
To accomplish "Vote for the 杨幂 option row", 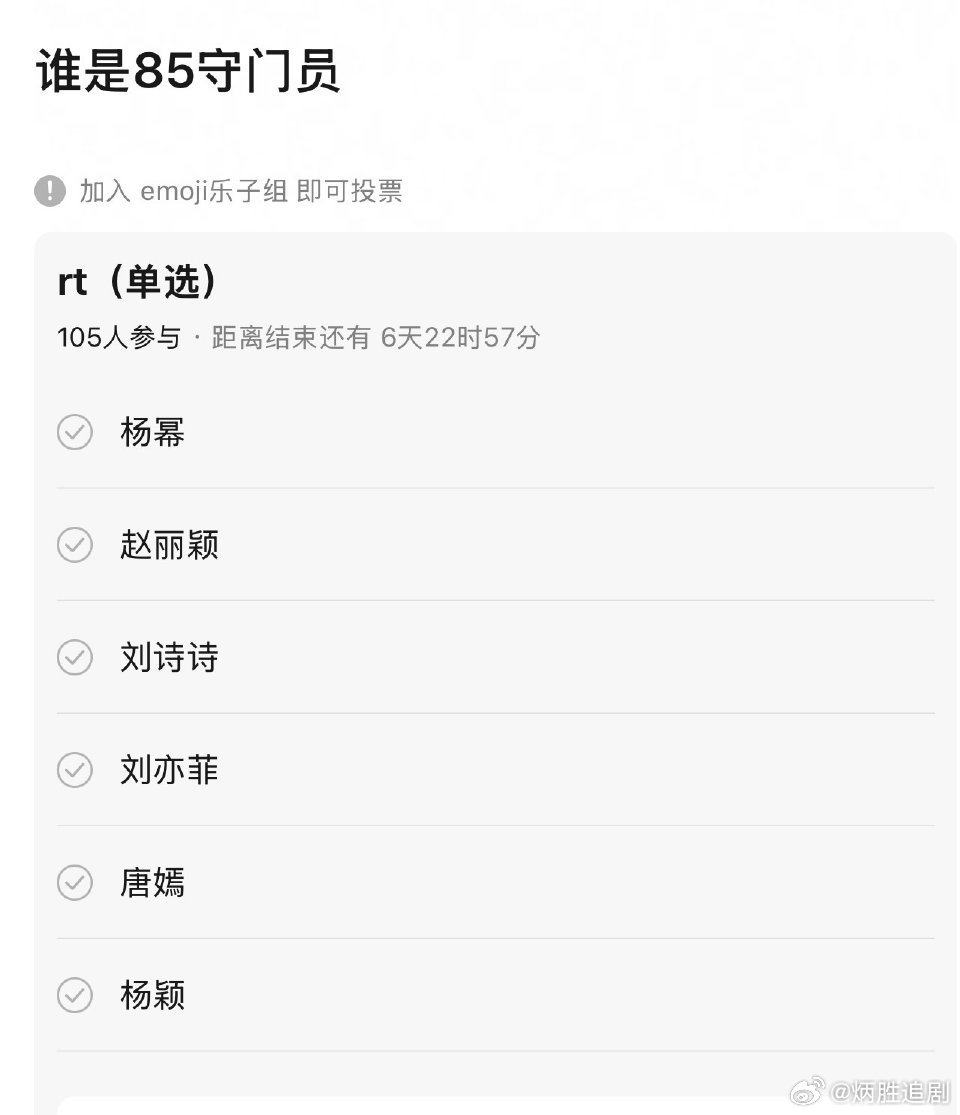I will [400, 432].
